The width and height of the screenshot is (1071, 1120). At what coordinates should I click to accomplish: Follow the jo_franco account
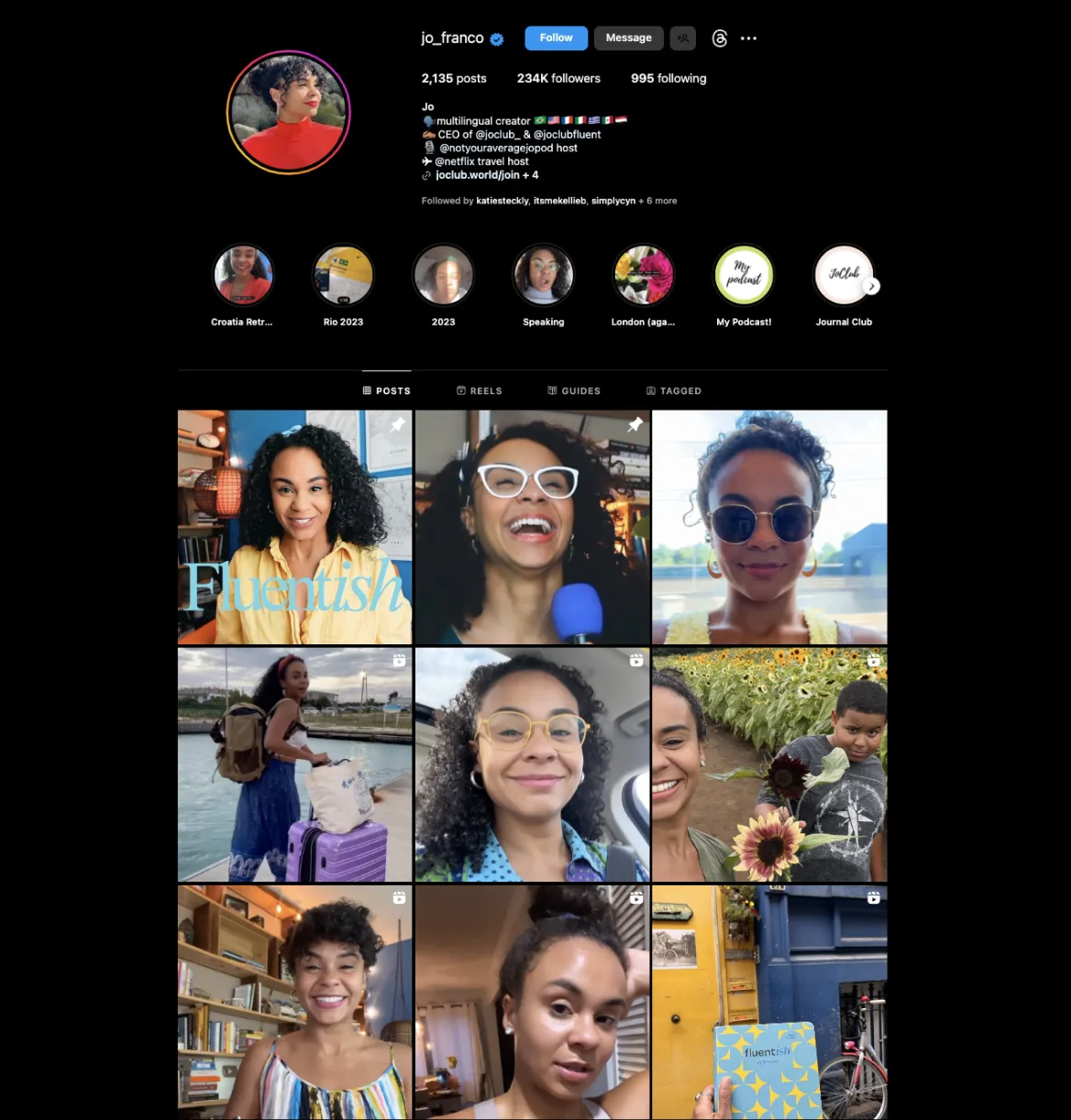[x=556, y=38]
